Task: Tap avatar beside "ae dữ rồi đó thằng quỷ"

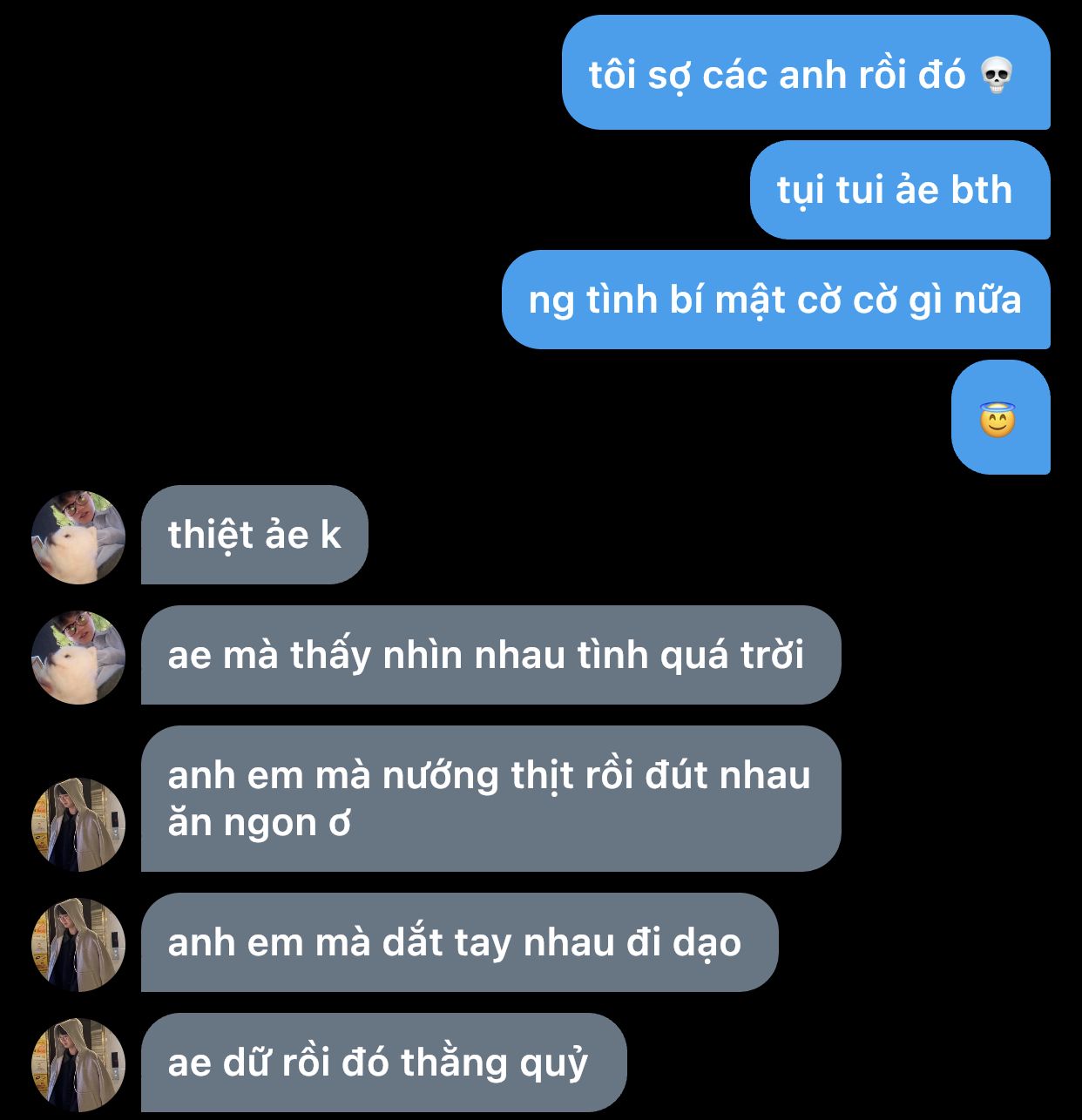Action: point(78,1064)
